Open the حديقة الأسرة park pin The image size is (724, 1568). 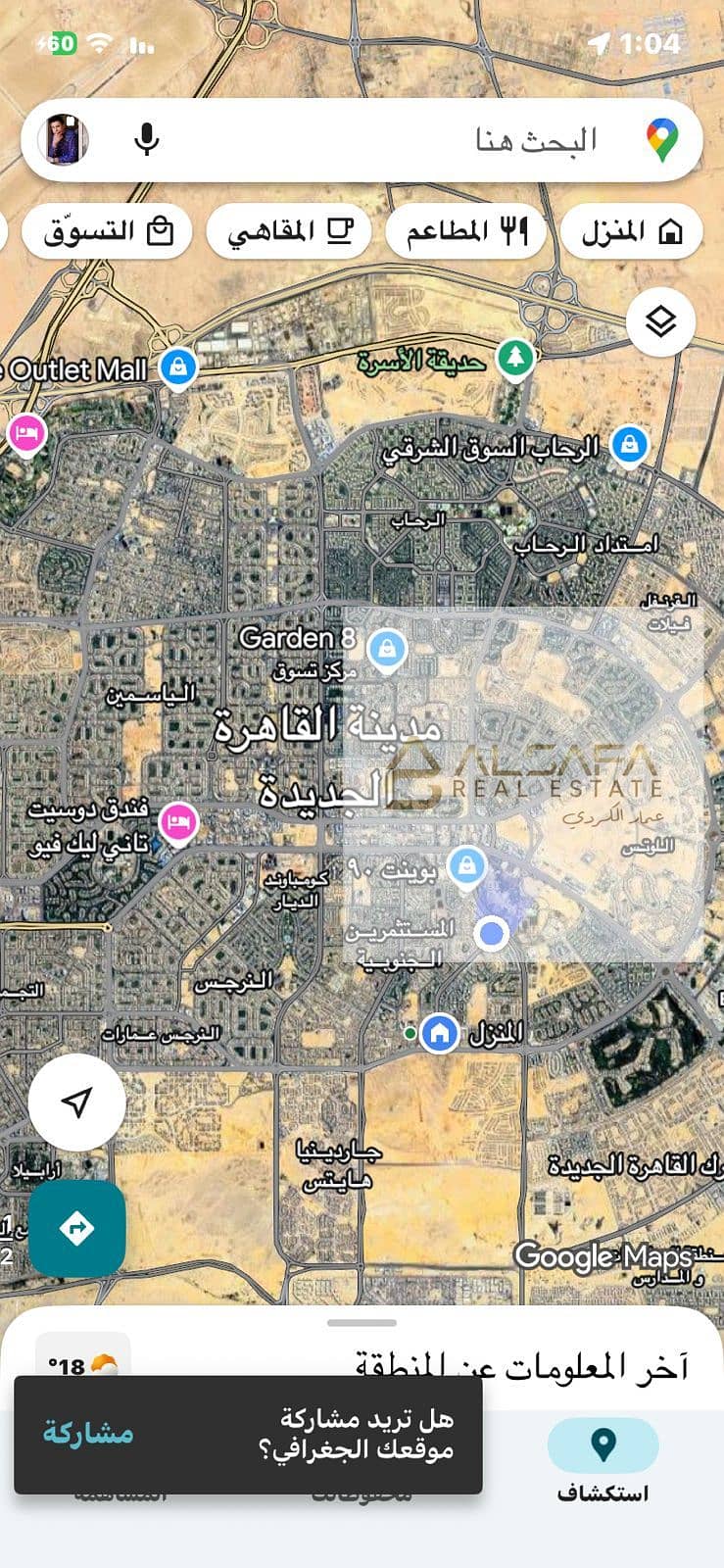514,359
